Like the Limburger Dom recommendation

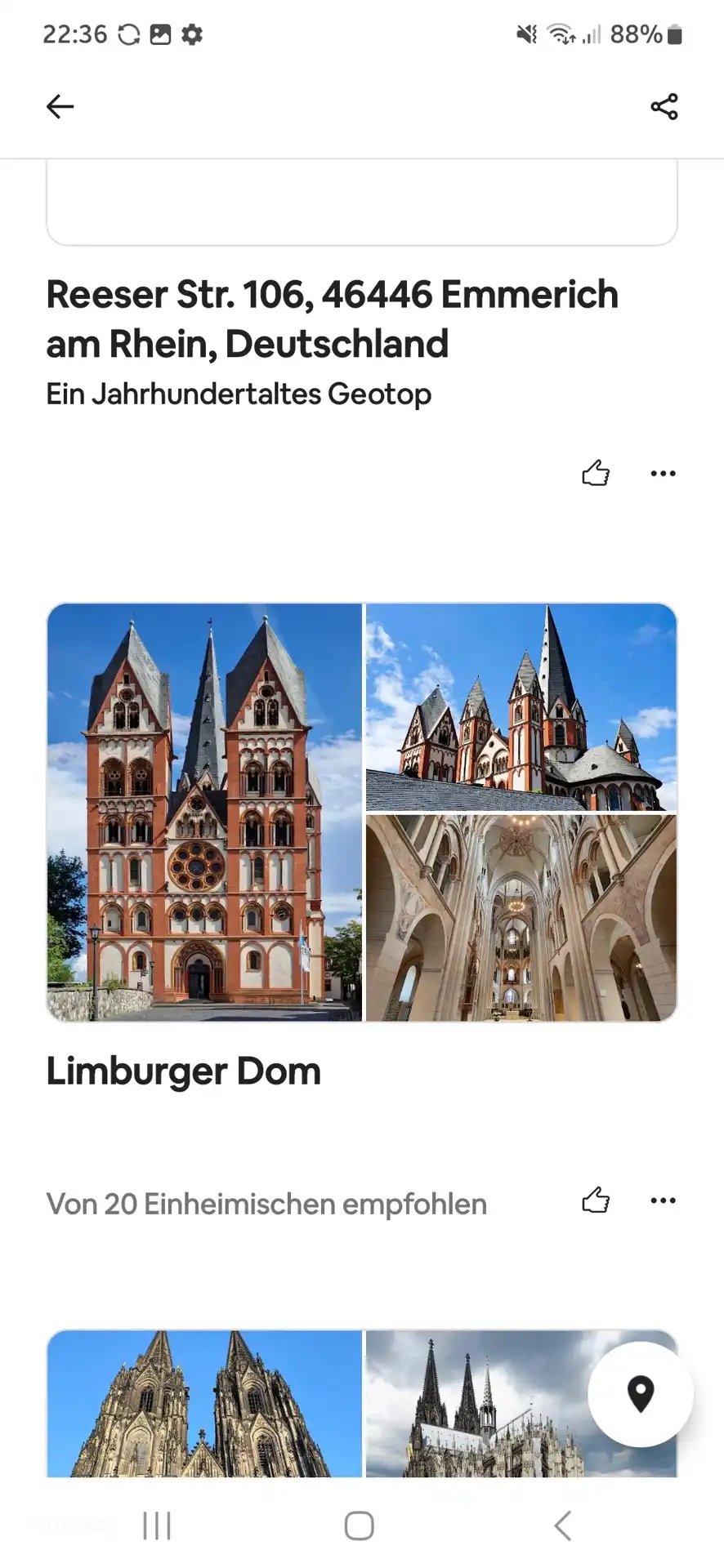coord(596,1200)
